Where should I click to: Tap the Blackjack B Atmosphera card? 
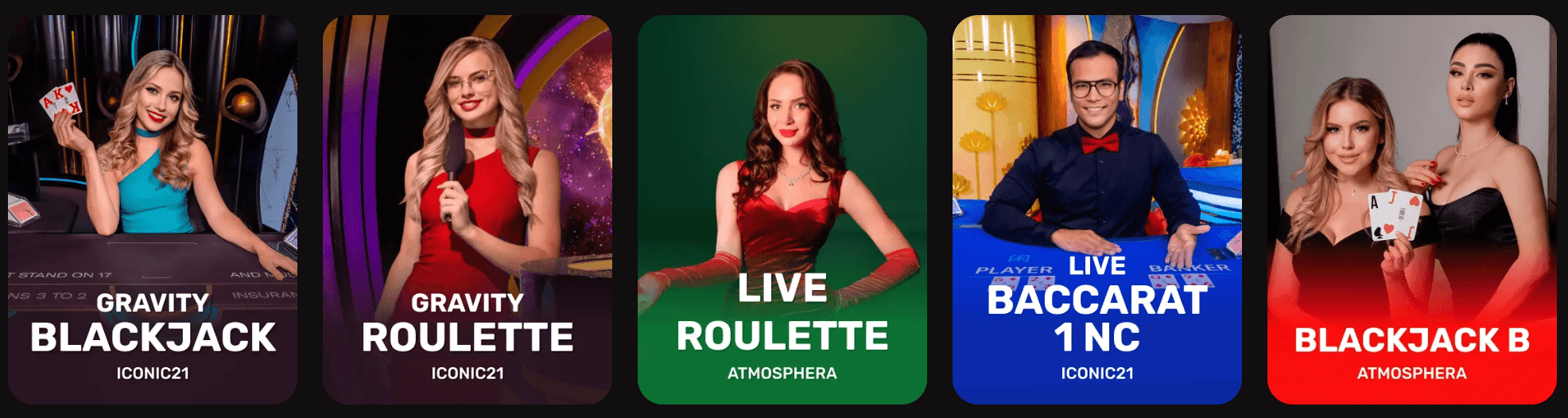click(x=1412, y=210)
